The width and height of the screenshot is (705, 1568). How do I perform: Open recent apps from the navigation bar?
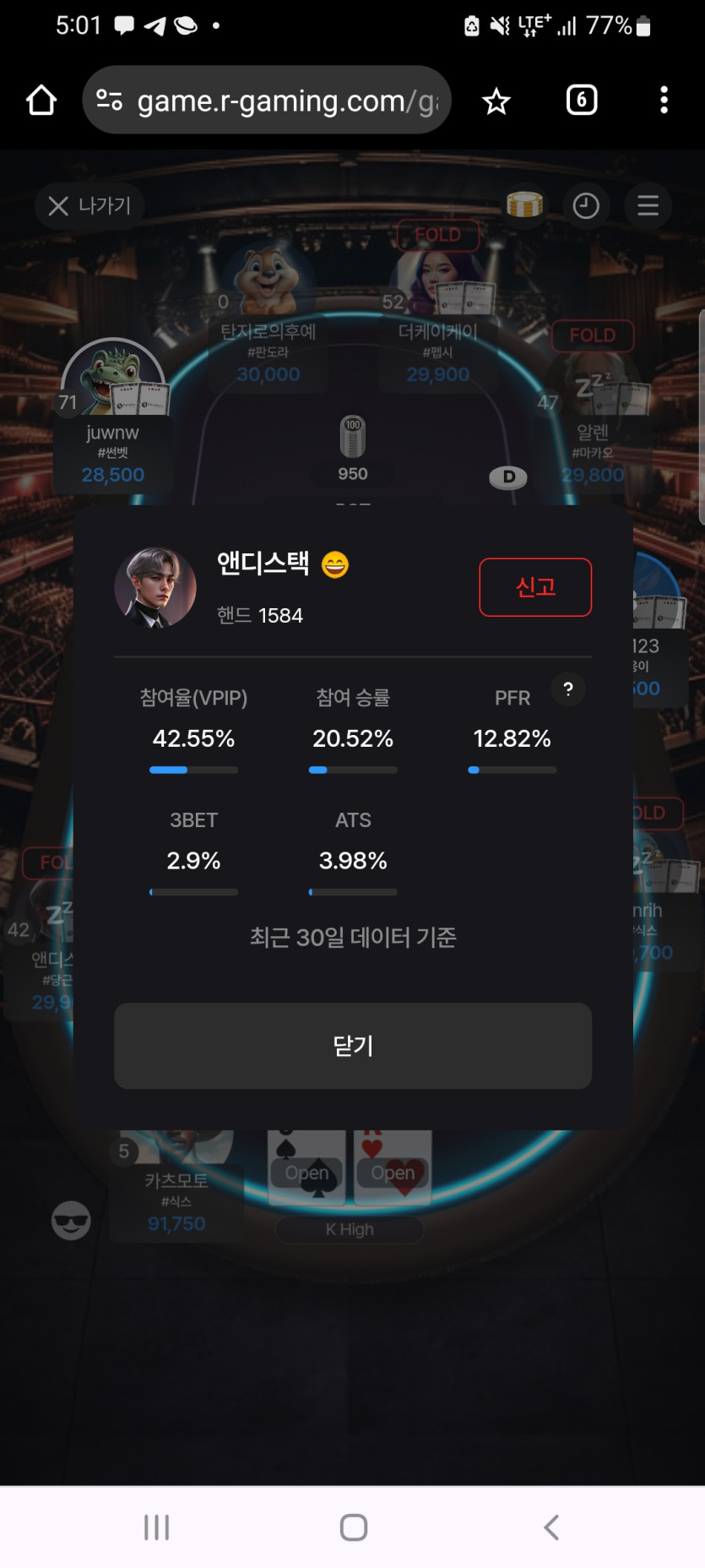[x=157, y=1527]
